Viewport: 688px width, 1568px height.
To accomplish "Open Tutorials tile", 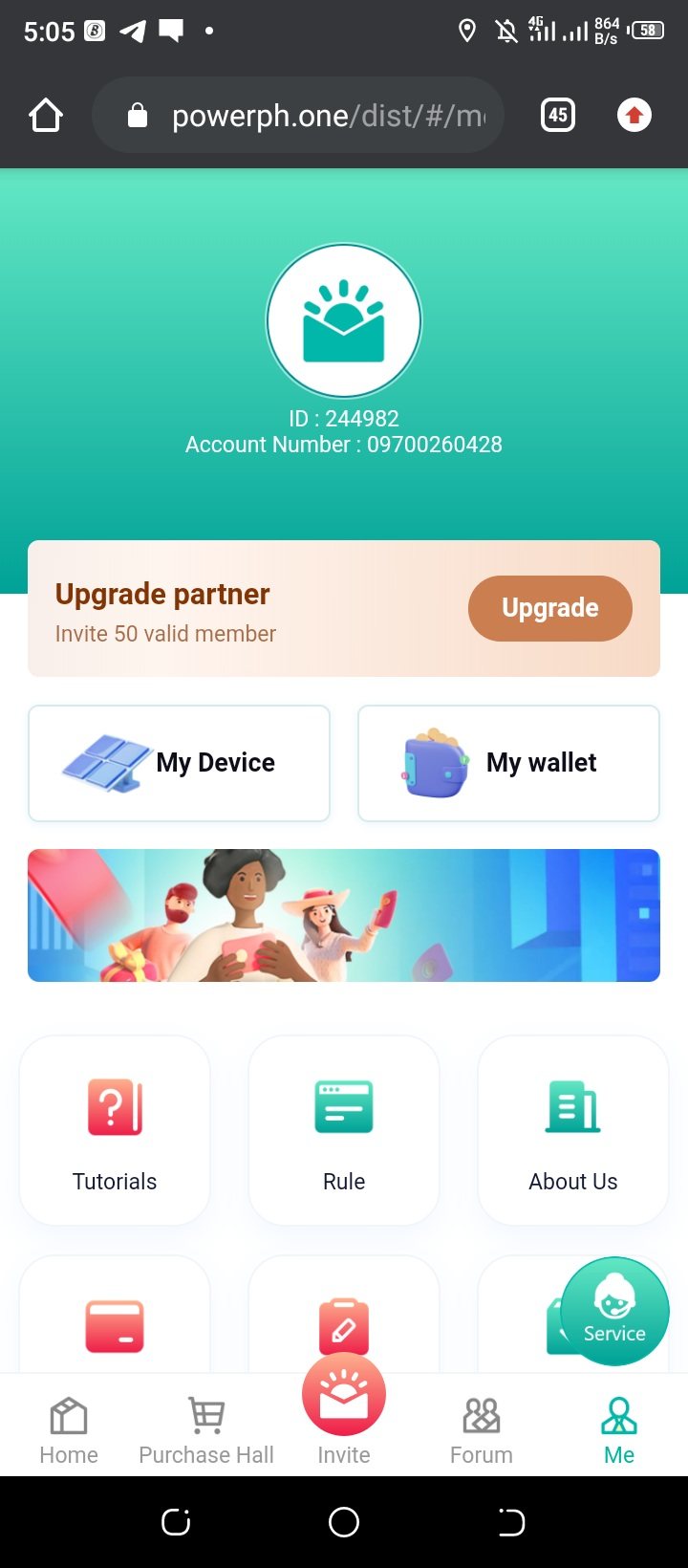I will pyautogui.click(x=115, y=1130).
